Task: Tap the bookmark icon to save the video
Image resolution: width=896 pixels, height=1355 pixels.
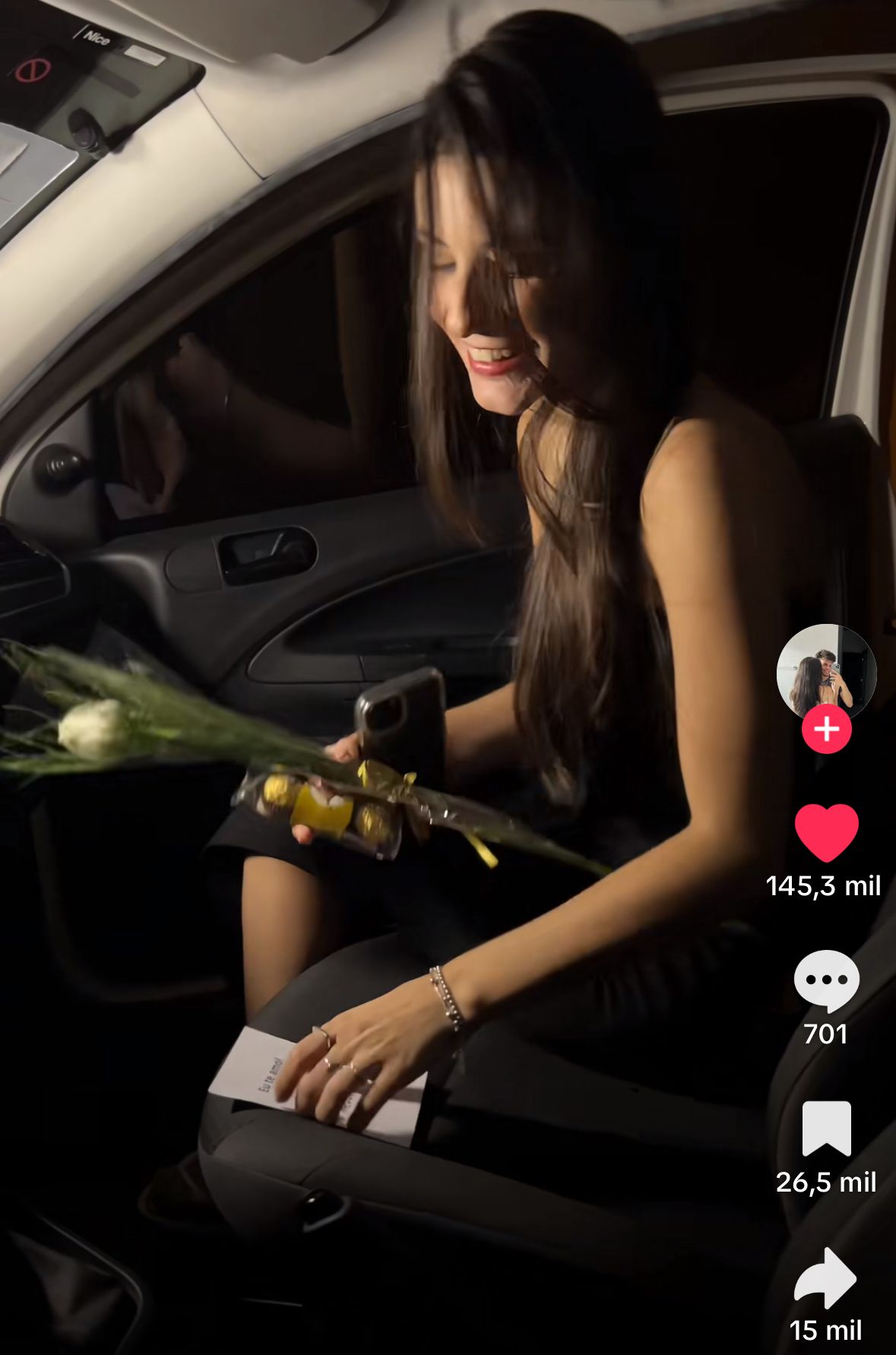Action: (826, 1128)
